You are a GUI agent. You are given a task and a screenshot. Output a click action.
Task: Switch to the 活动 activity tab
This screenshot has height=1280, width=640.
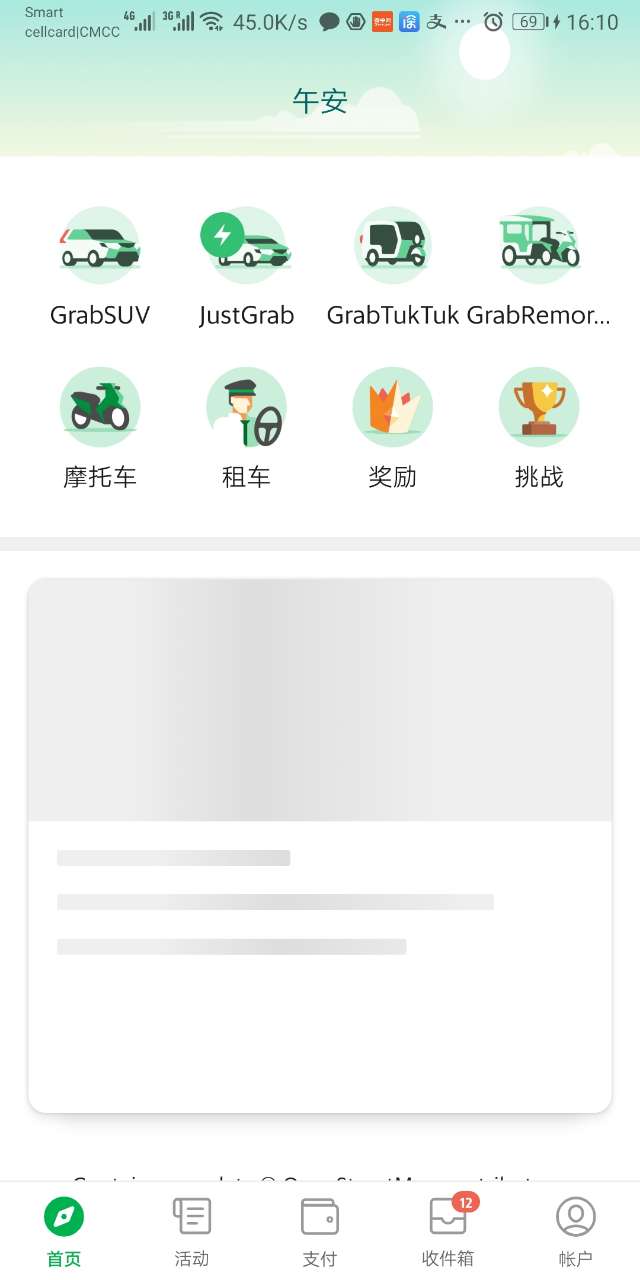coord(192,1230)
